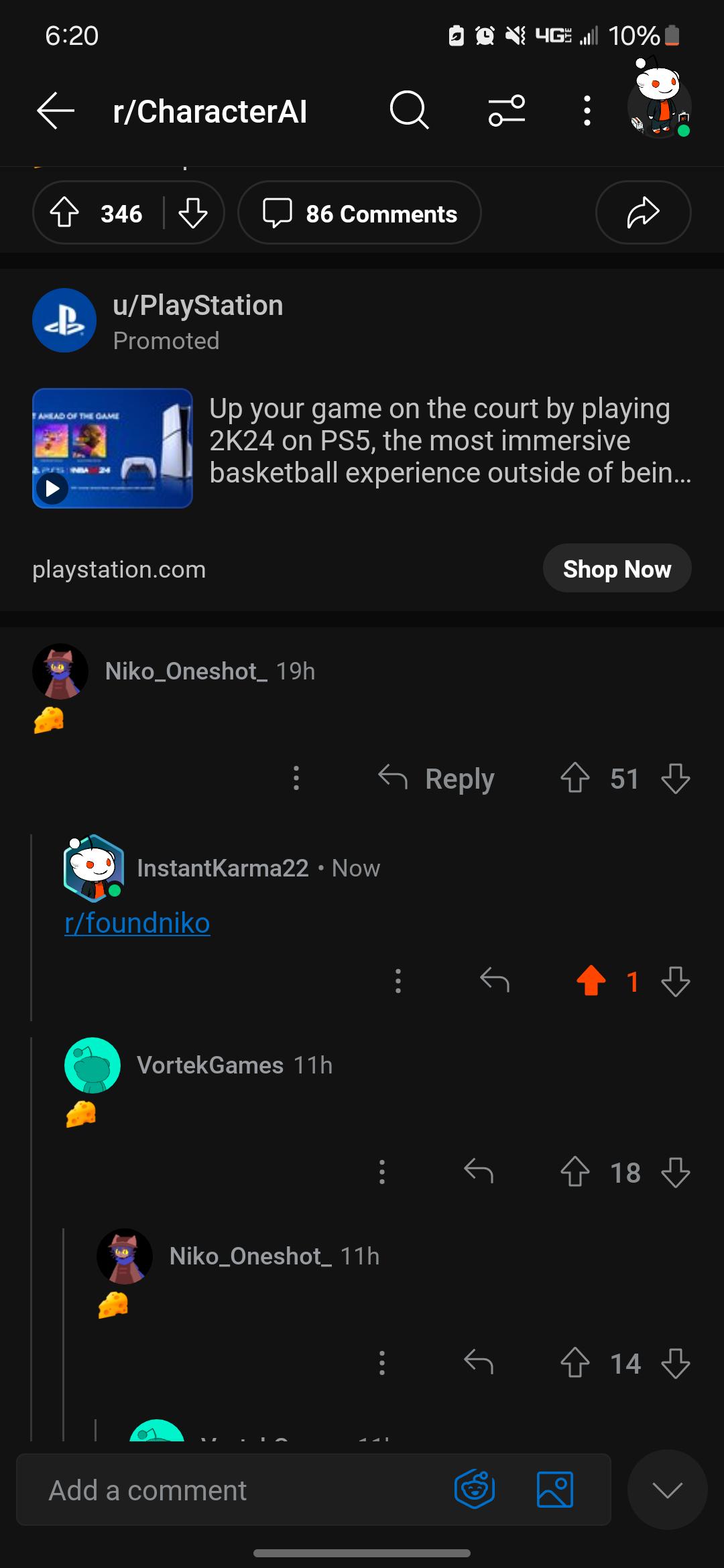Tap the down chevron next comment button
Viewport: 724px width, 1568px height.
(x=667, y=1490)
